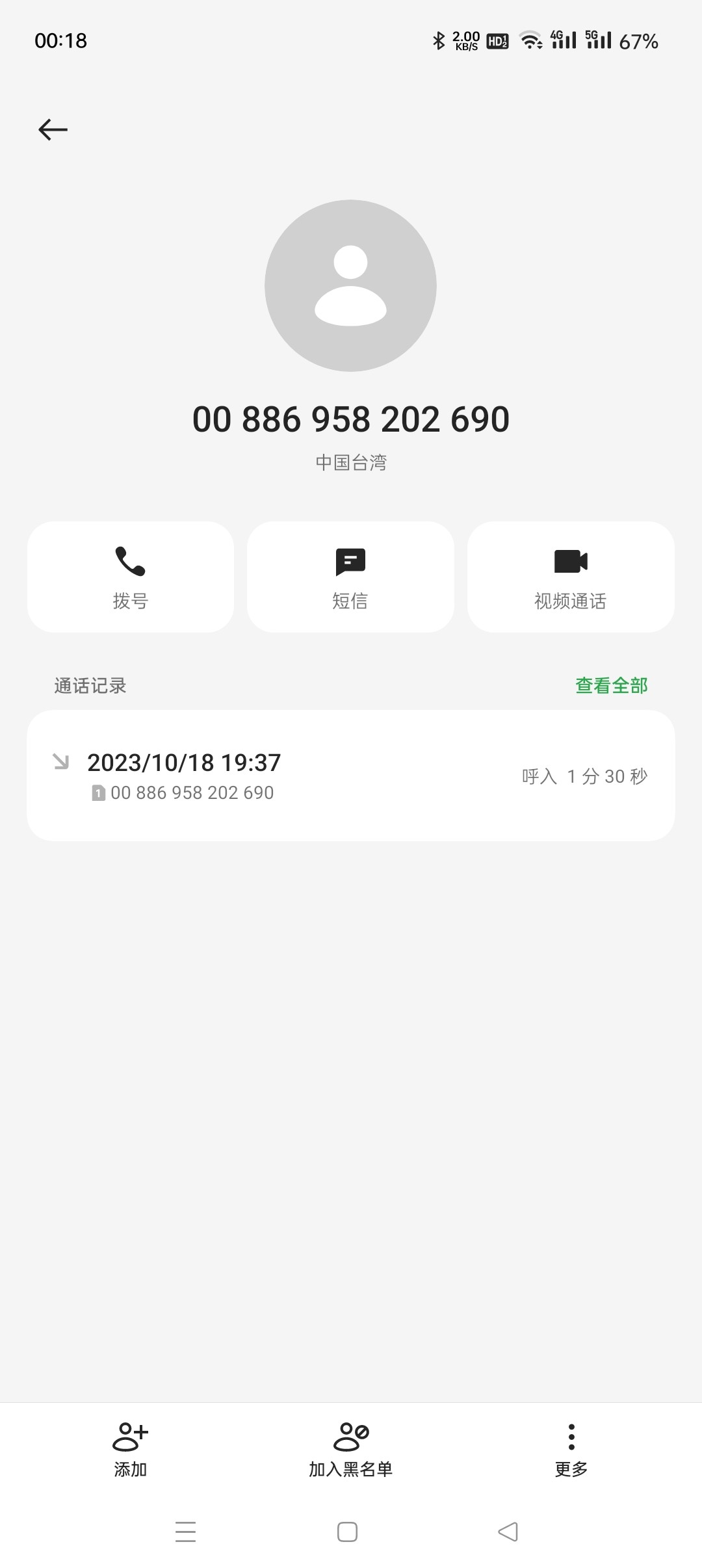Select the 2023/10/18 call log entry
Image resolution: width=702 pixels, height=1568 pixels.
(x=351, y=775)
